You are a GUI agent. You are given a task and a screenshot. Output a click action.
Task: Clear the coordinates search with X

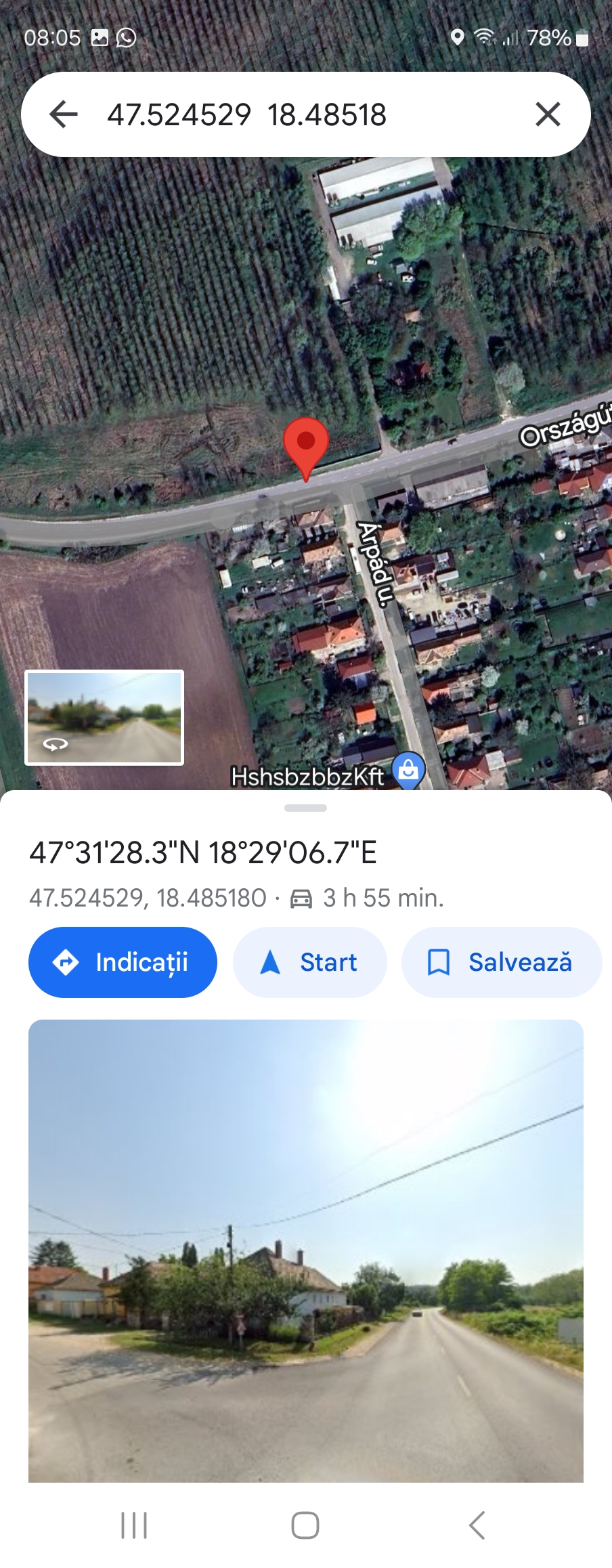point(548,114)
